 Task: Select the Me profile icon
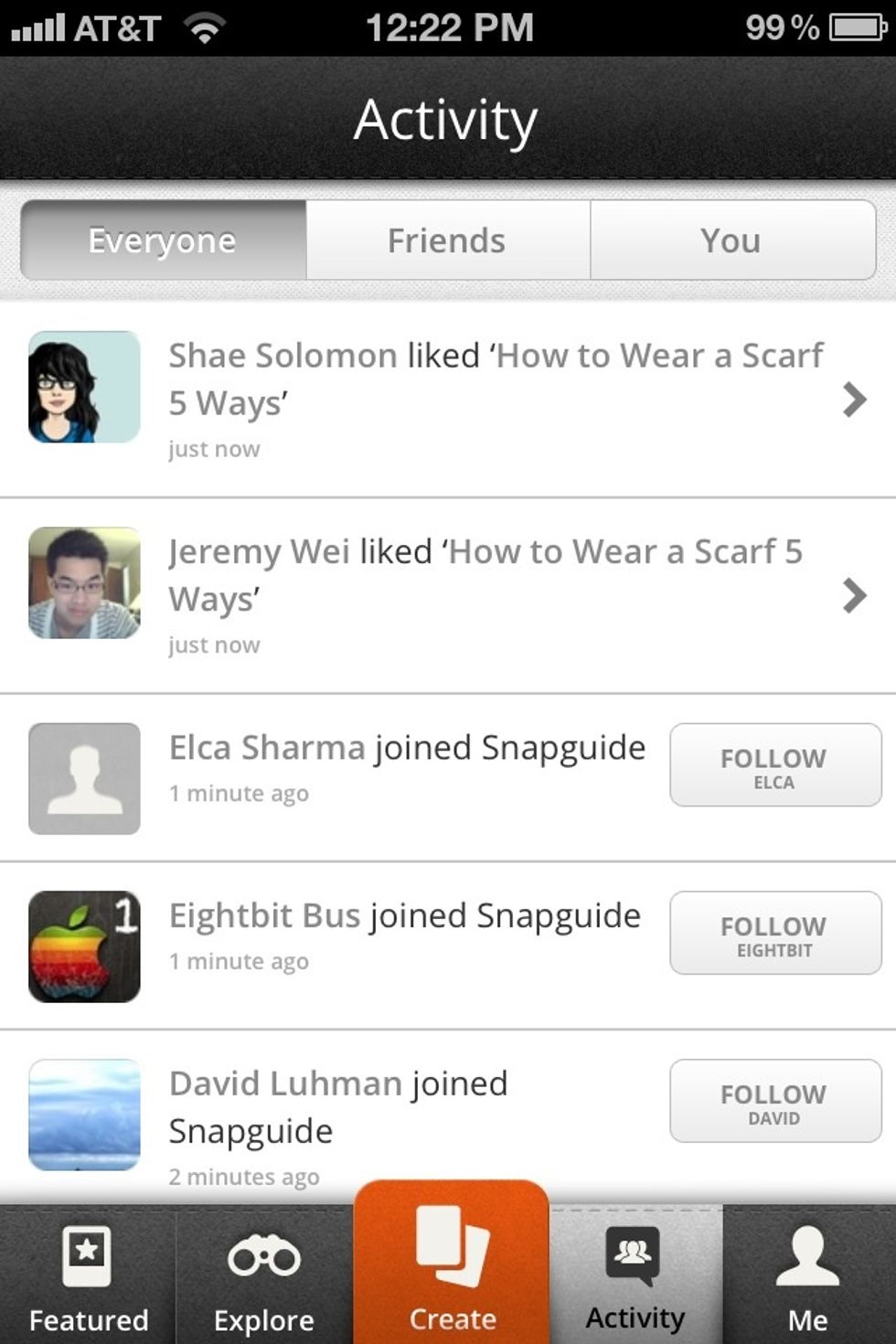[808, 1257]
